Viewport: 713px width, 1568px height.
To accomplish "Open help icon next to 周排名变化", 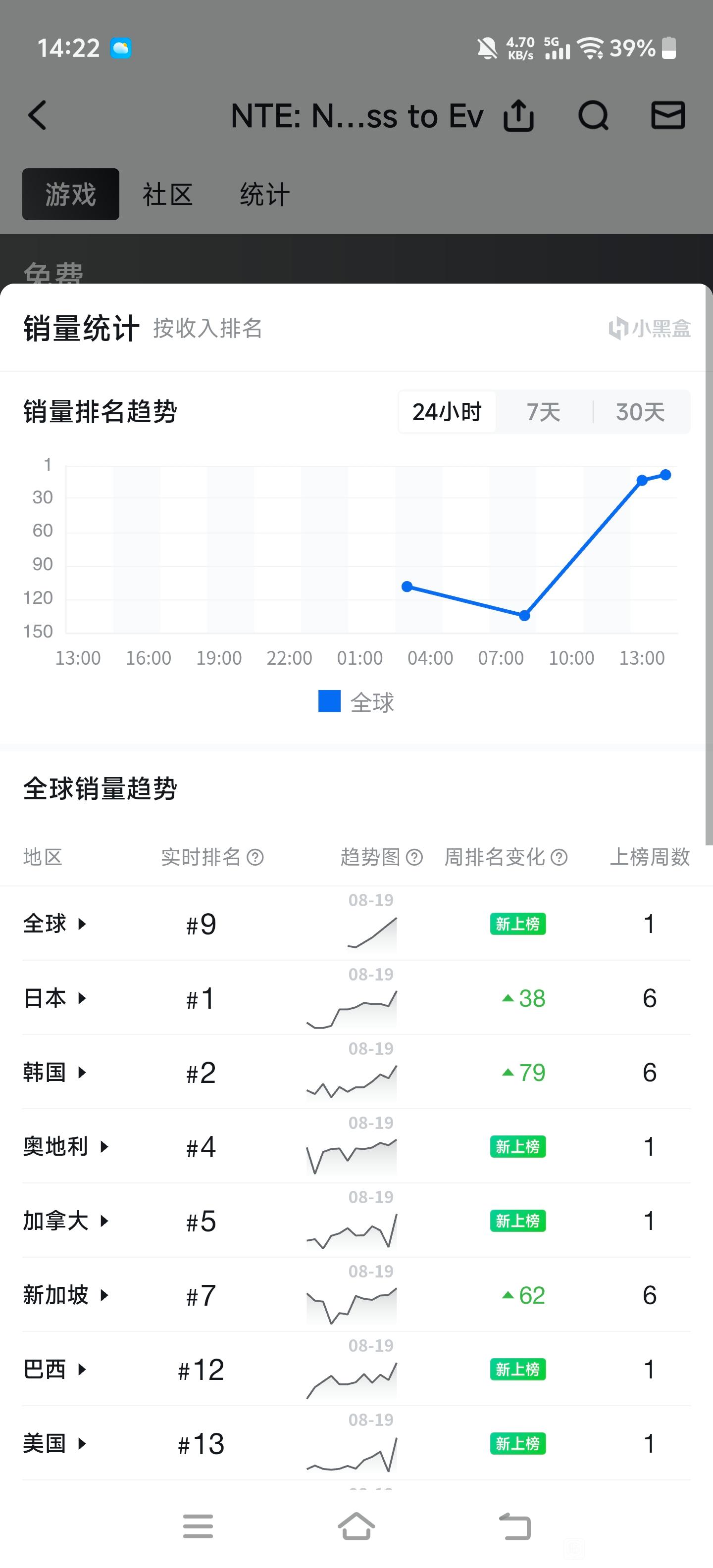I will click(x=559, y=857).
